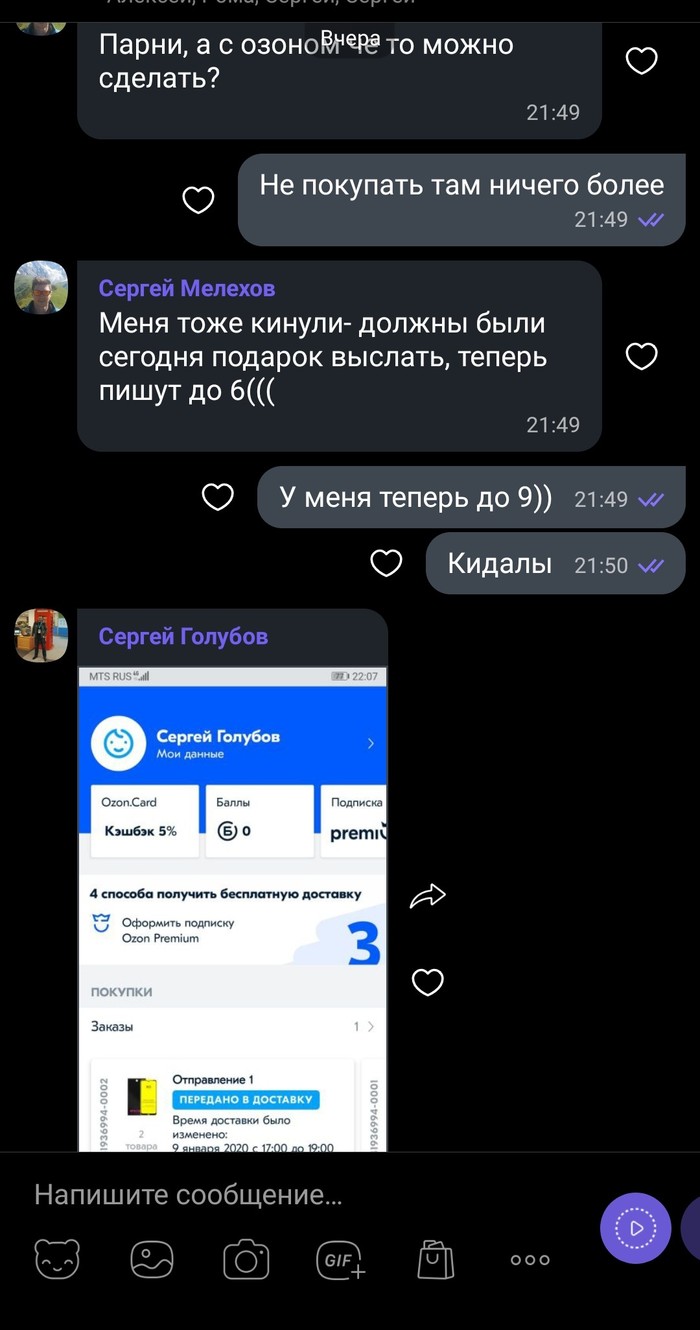The image size is (700, 1330).
Task: Open Сергей Мелехов's profile avatar
Action: pyautogui.click(x=42, y=288)
